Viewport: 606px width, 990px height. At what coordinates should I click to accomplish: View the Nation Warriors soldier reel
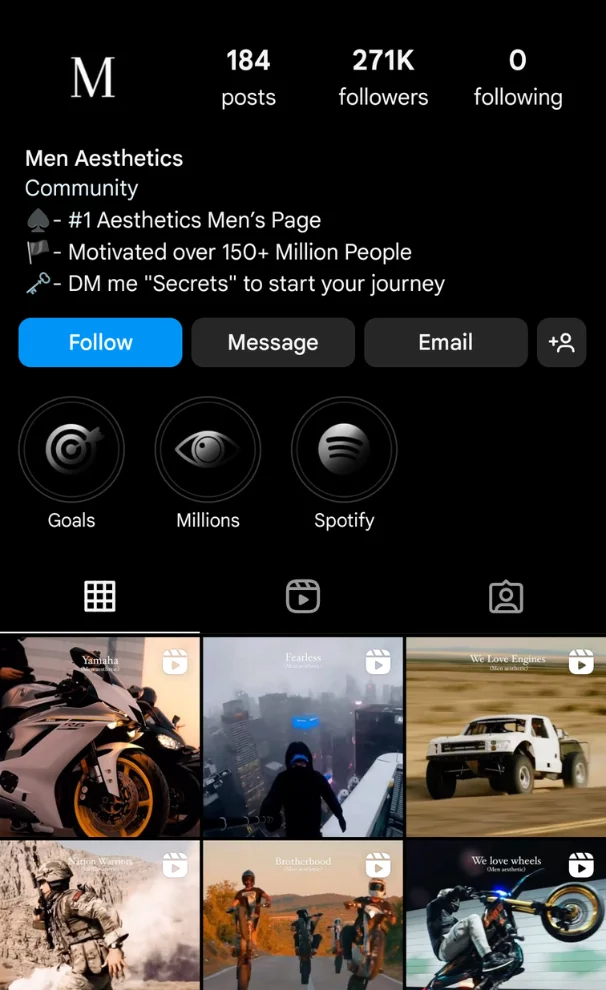(x=99, y=915)
